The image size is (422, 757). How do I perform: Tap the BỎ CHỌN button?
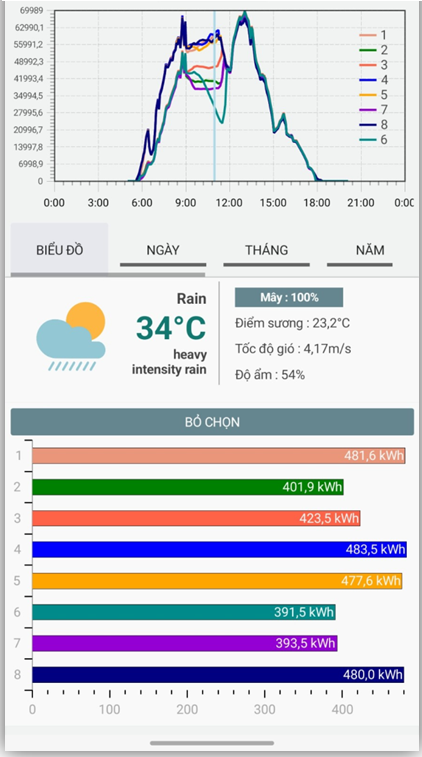click(212, 422)
